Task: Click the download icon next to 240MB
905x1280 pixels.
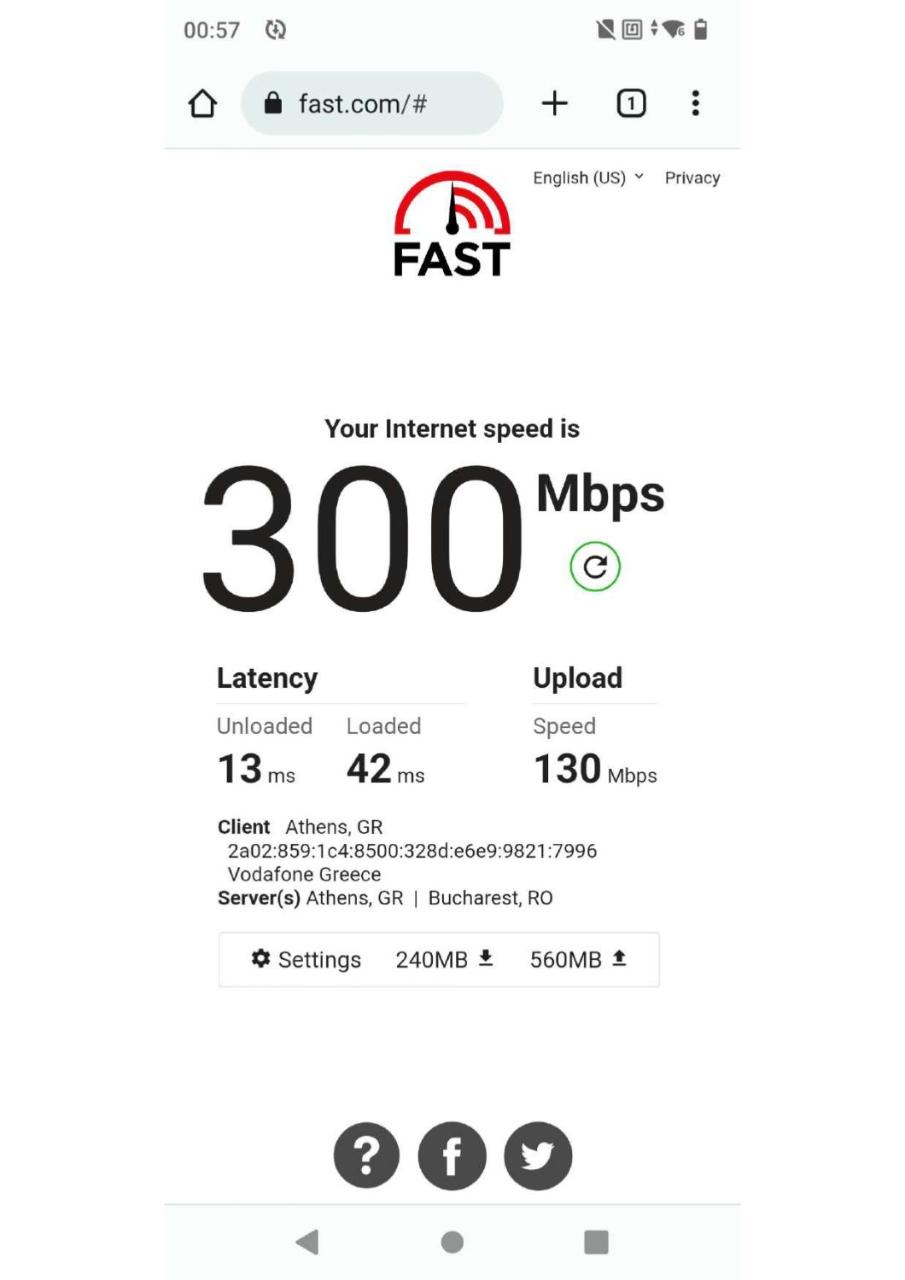Action: [x=486, y=958]
